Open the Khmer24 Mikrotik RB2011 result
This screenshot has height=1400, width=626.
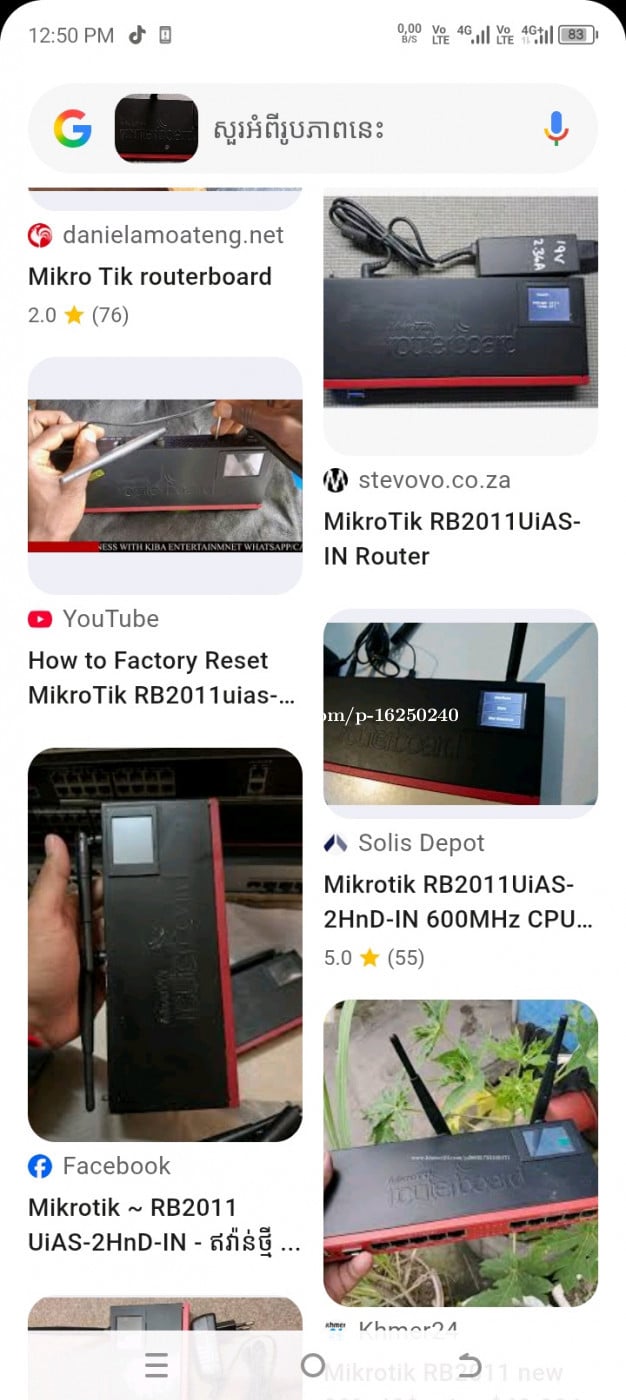click(460, 1150)
